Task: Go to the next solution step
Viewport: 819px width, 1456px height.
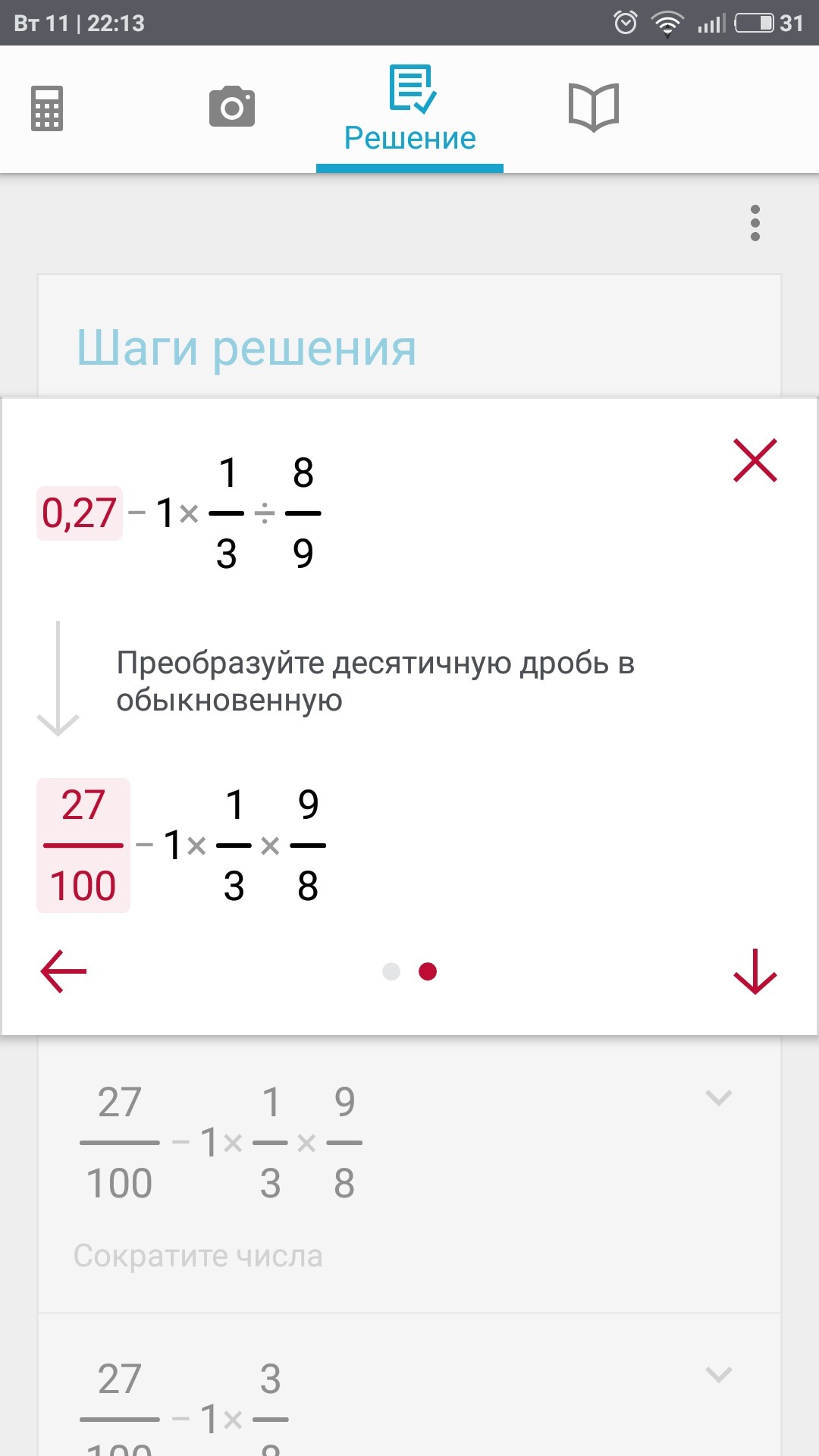Action: [x=755, y=971]
